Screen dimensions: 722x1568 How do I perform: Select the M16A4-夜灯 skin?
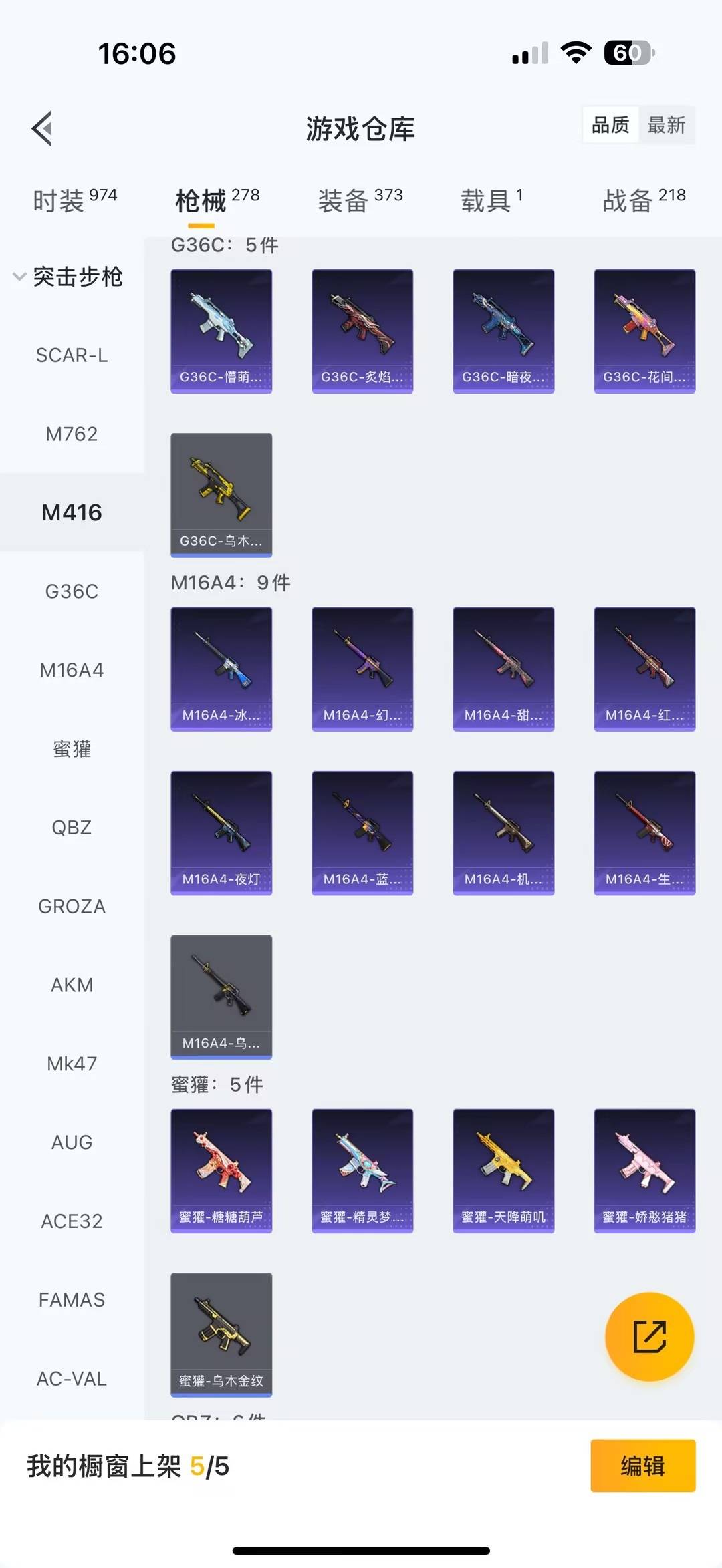221,832
